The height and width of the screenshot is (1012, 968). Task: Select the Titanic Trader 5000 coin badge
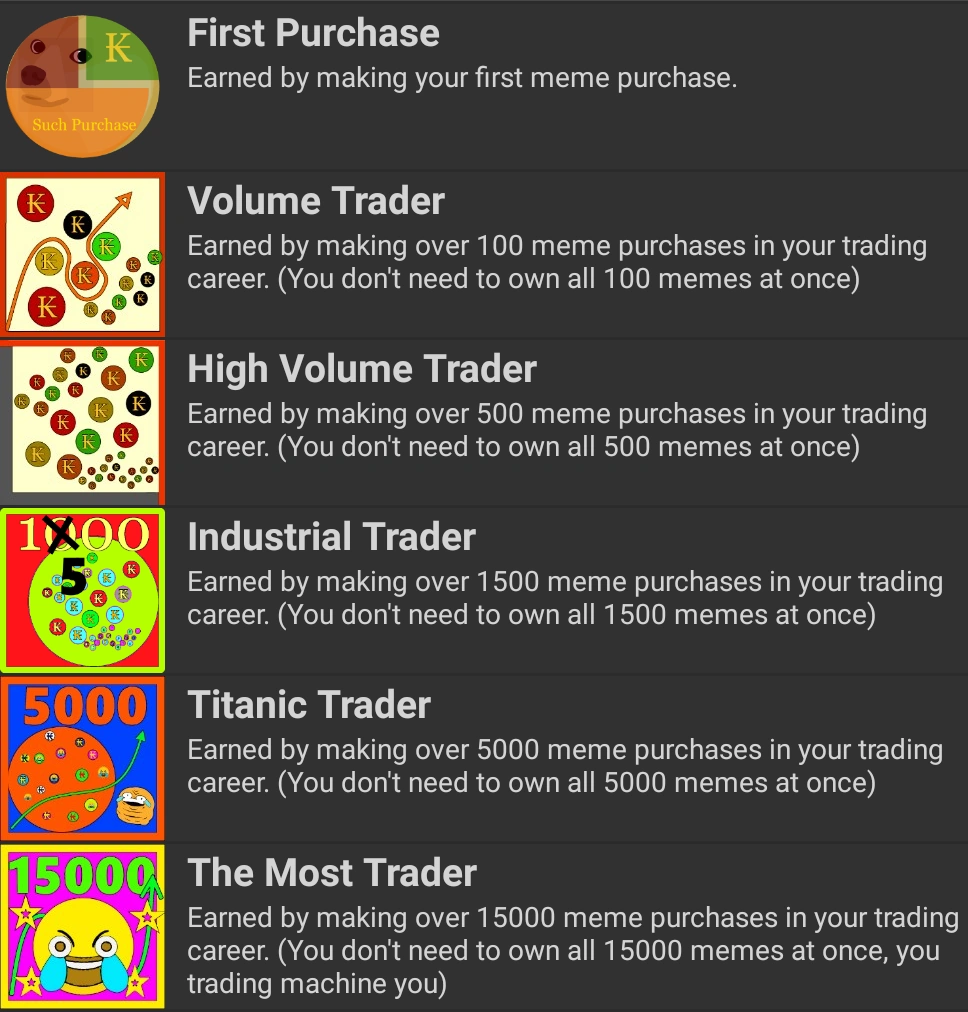83,757
